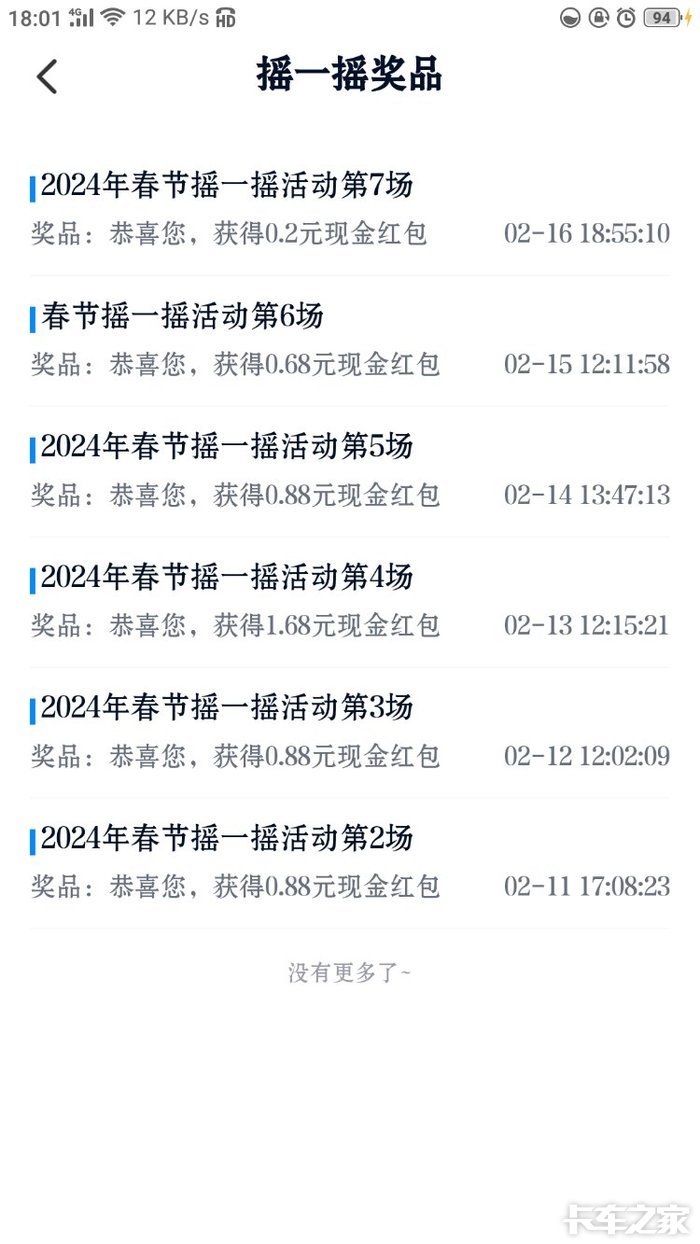Select the 2024年春节摇一摇活动第4场 prize entry
The height and width of the screenshot is (1244, 700).
pyautogui.click(x=350, y=602)
